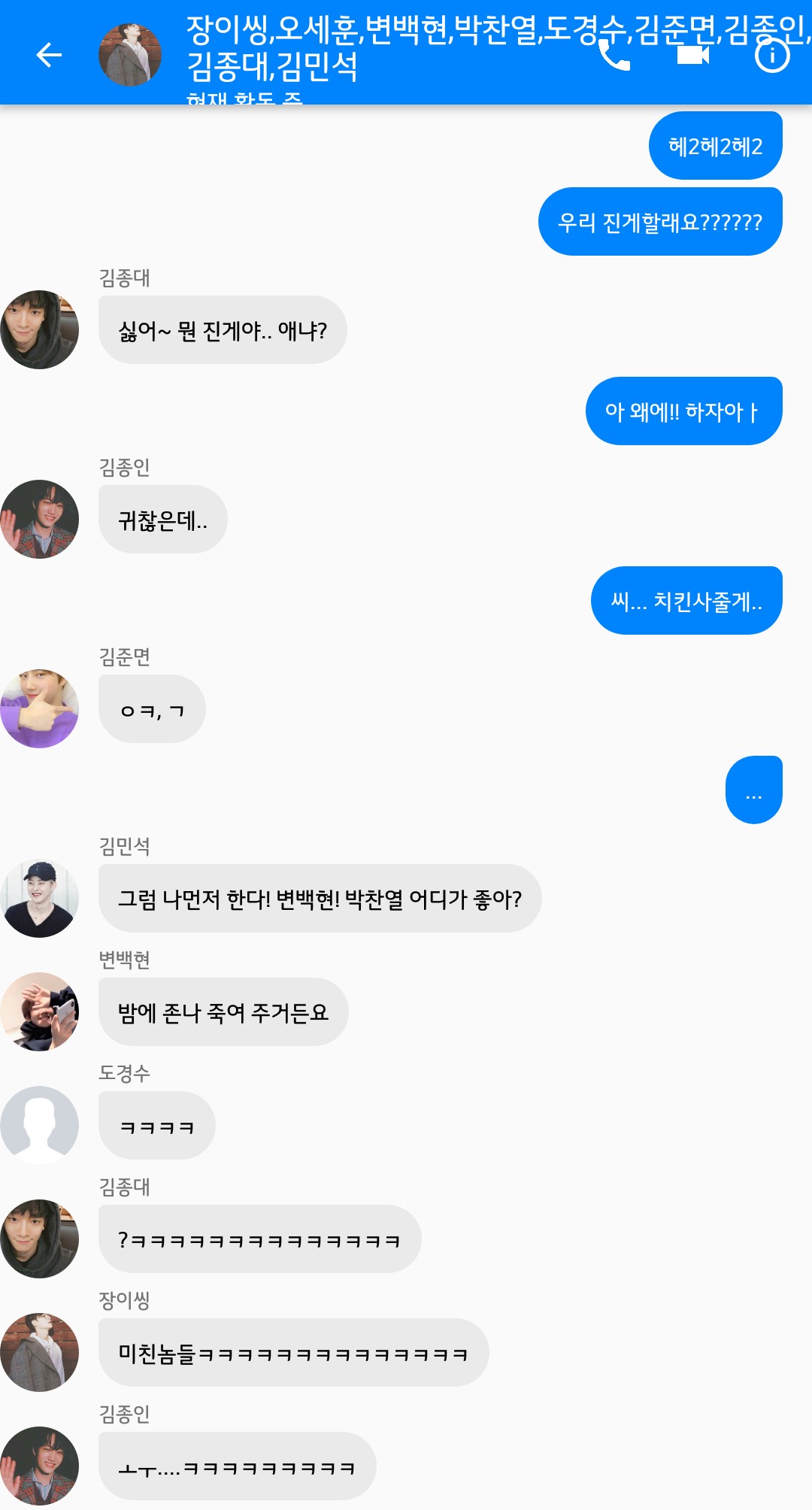Start a voice call with the group
The image size is (812, 1510).
click(x=615, y=55)
